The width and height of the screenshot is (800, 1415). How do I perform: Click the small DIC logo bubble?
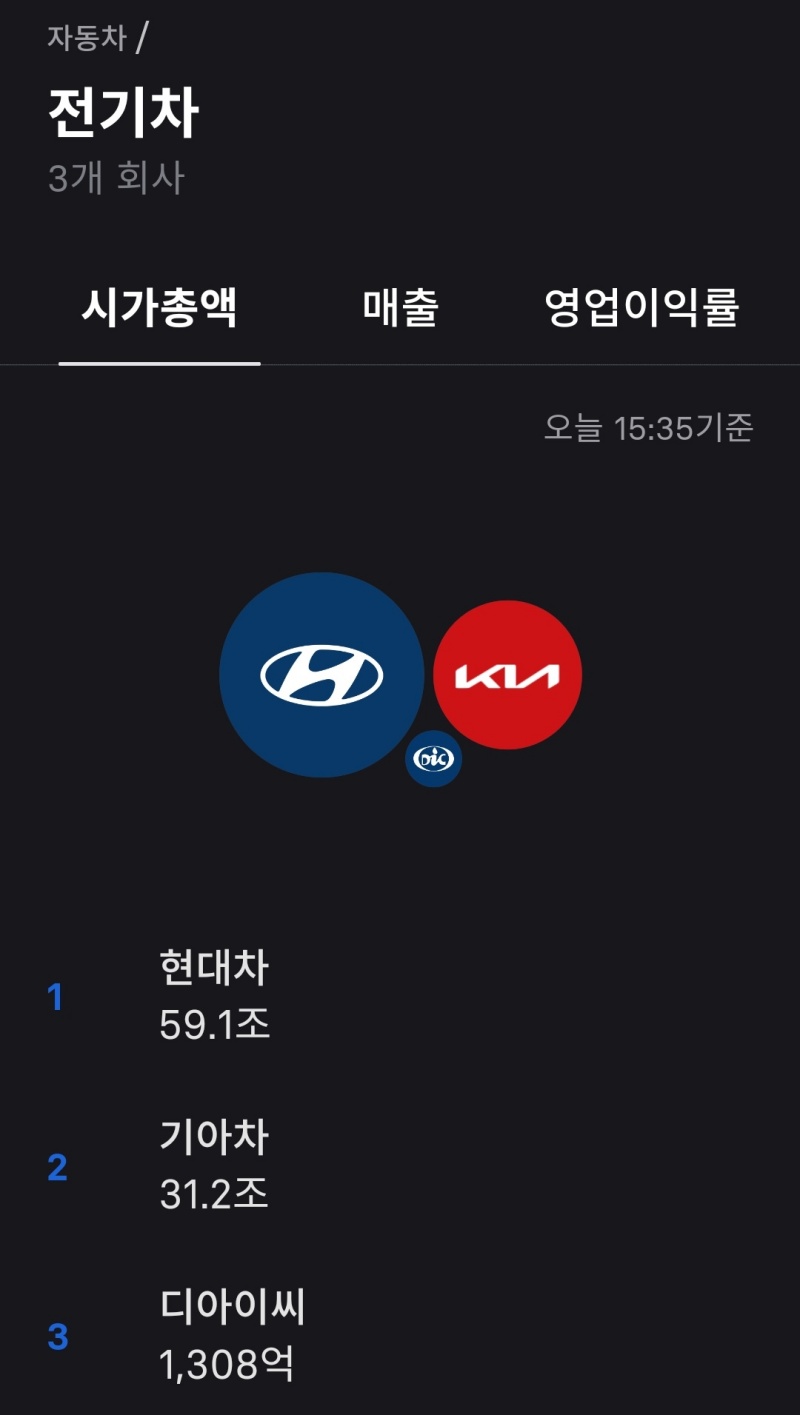[433, 758]
